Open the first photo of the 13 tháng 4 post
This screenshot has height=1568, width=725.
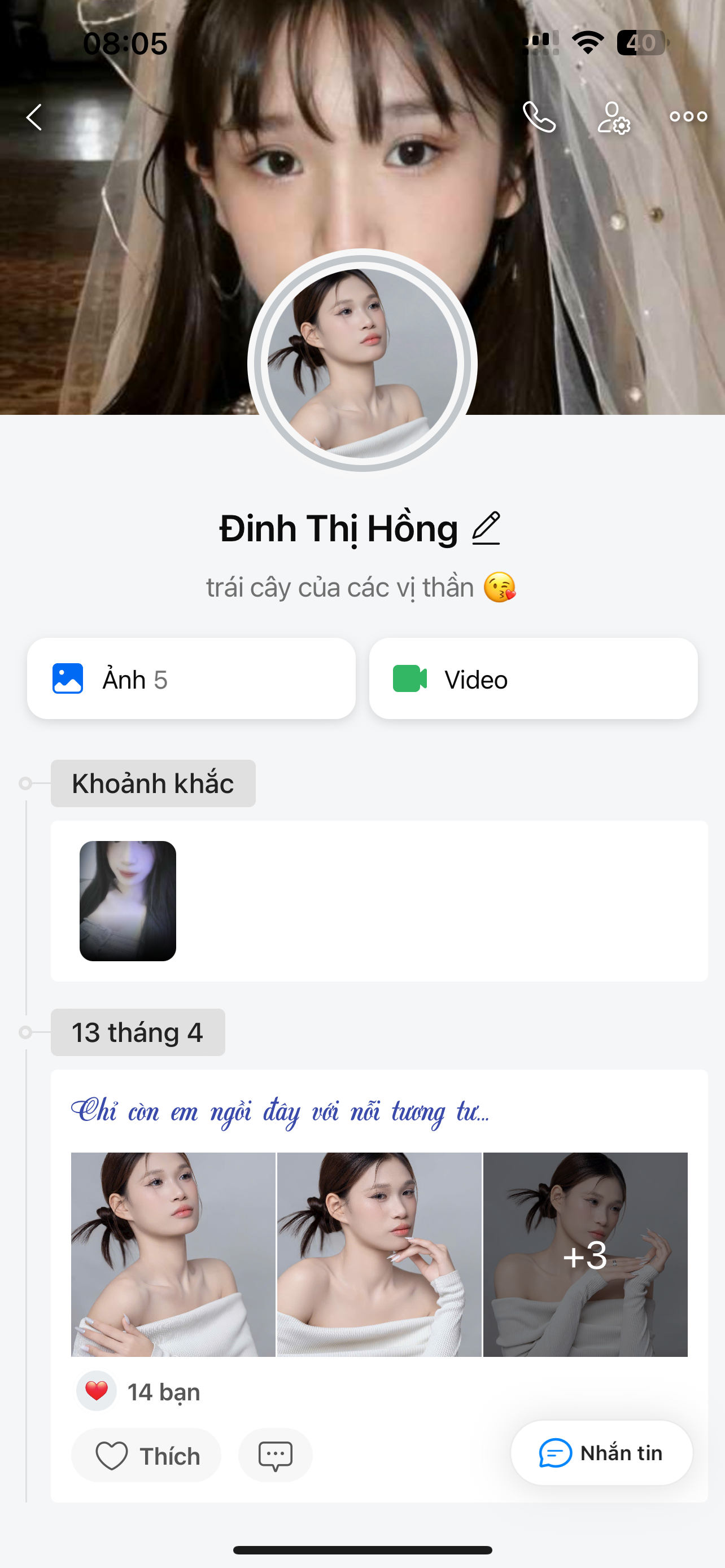(173, 1254)
